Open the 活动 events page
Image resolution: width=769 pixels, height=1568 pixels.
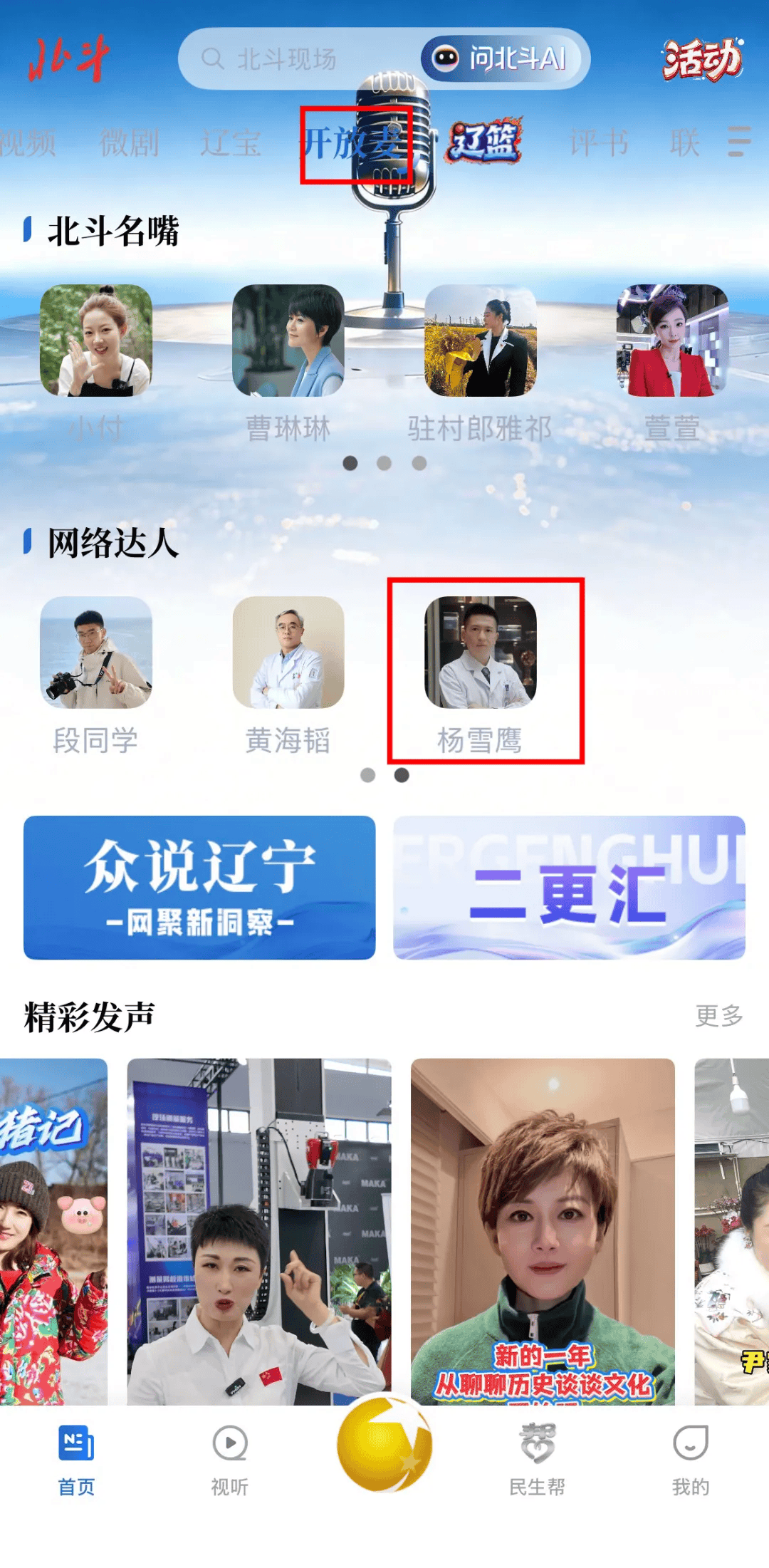pyautogui.click(x=702, y=60)
